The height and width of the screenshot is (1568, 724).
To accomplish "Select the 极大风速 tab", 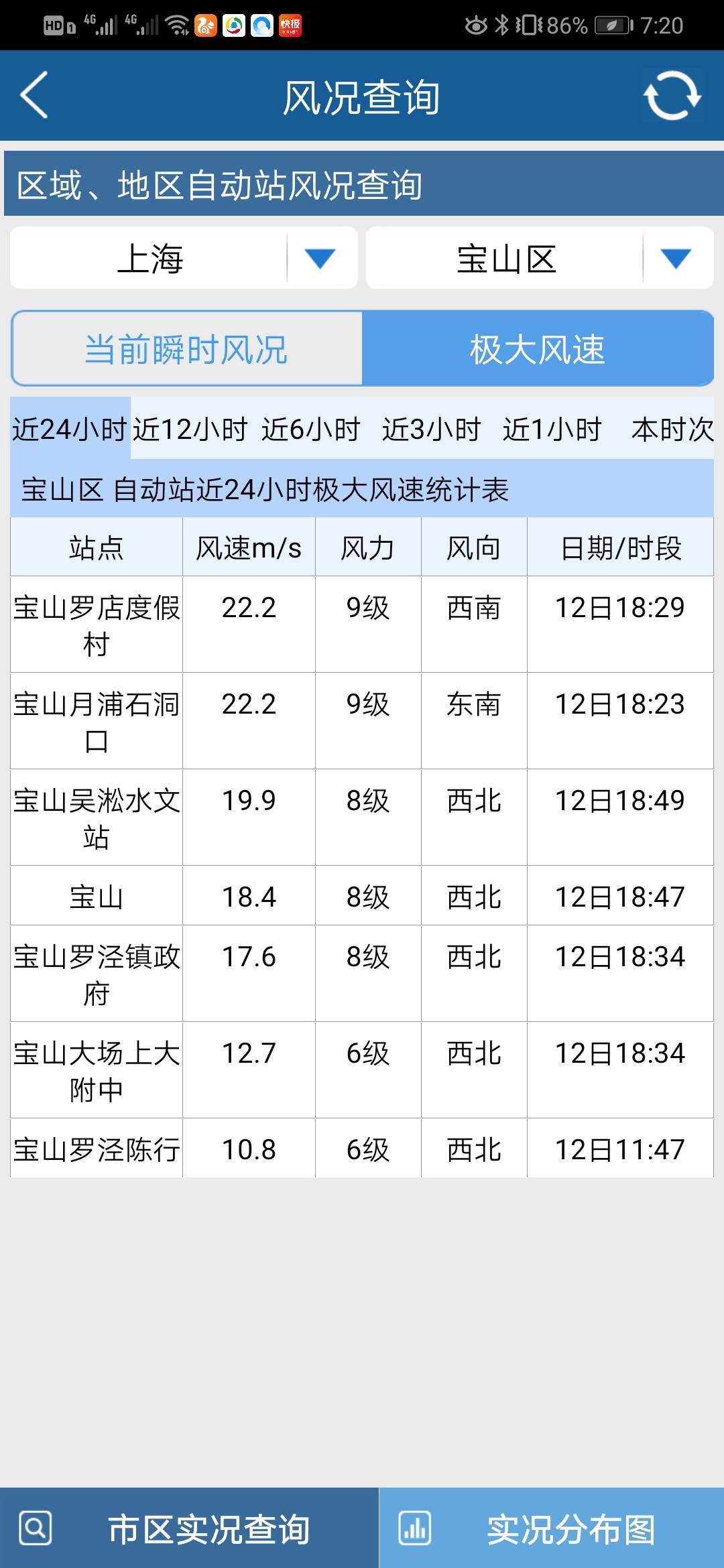I will click(538, 348).
